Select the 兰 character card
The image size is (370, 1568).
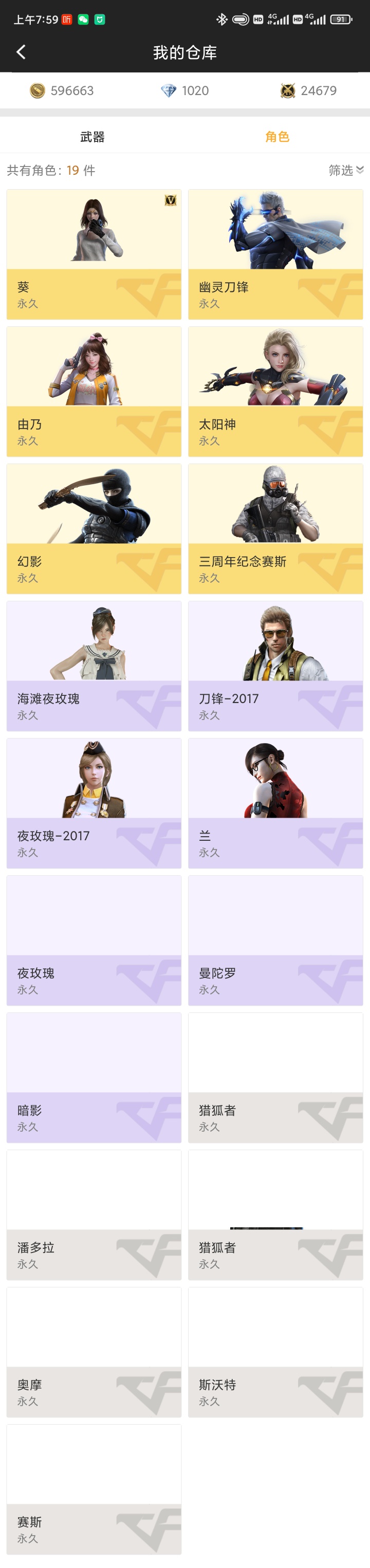point(275,803)
